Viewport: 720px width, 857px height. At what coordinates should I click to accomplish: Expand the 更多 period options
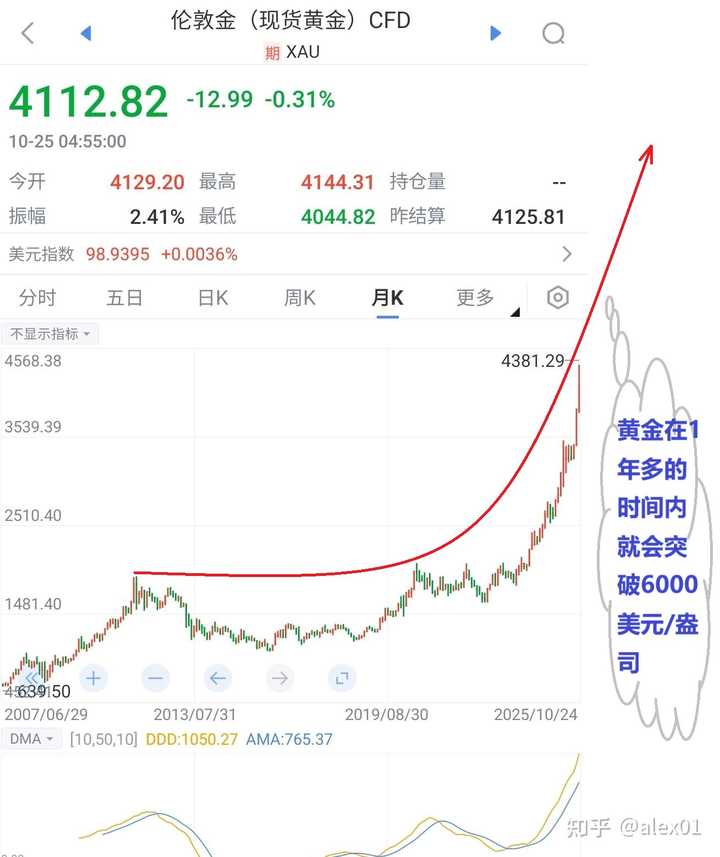coord(478,298)
